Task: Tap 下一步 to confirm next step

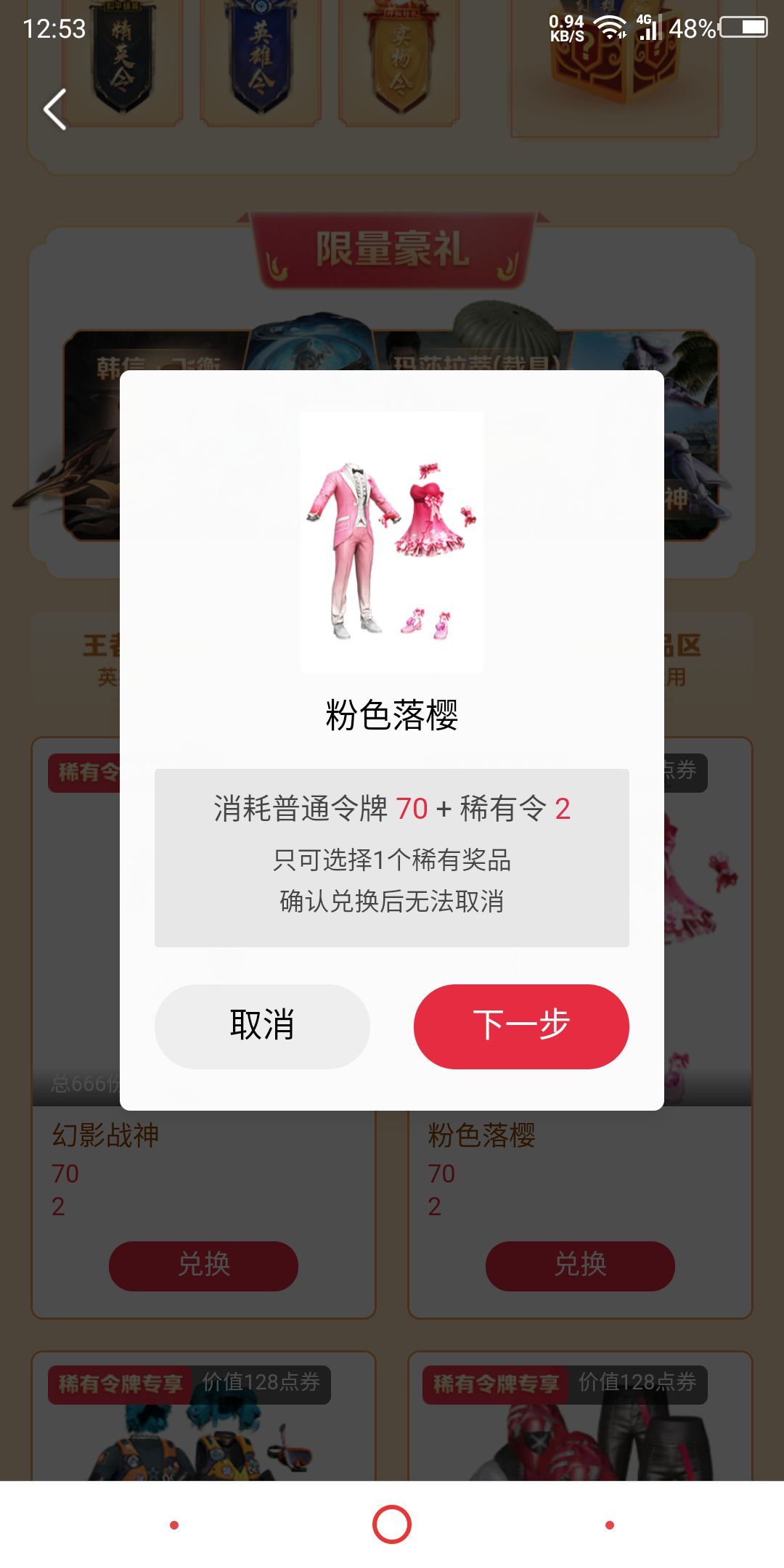Action: (521, 1026)
